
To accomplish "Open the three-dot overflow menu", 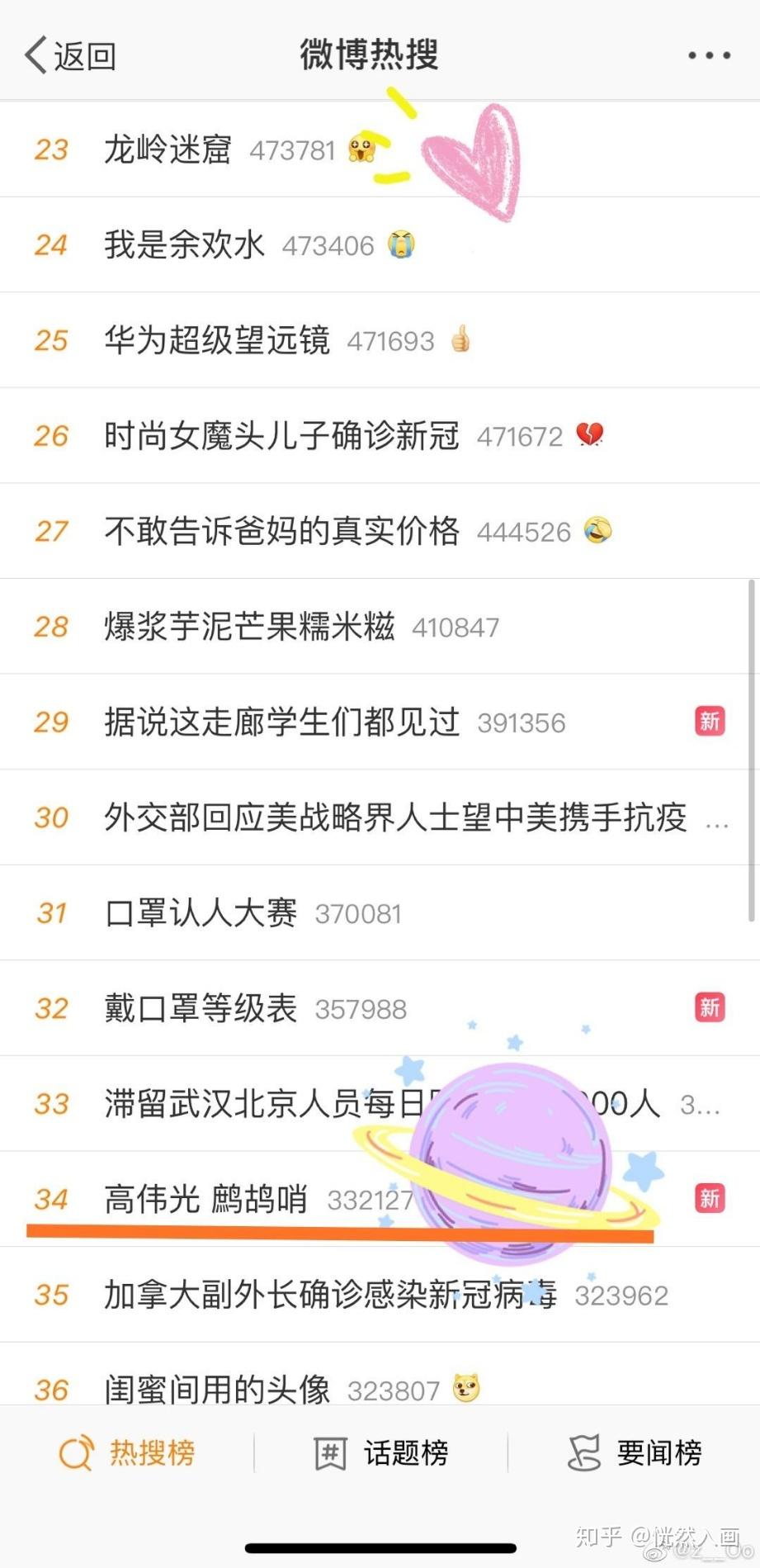I will tap(709, 56).
